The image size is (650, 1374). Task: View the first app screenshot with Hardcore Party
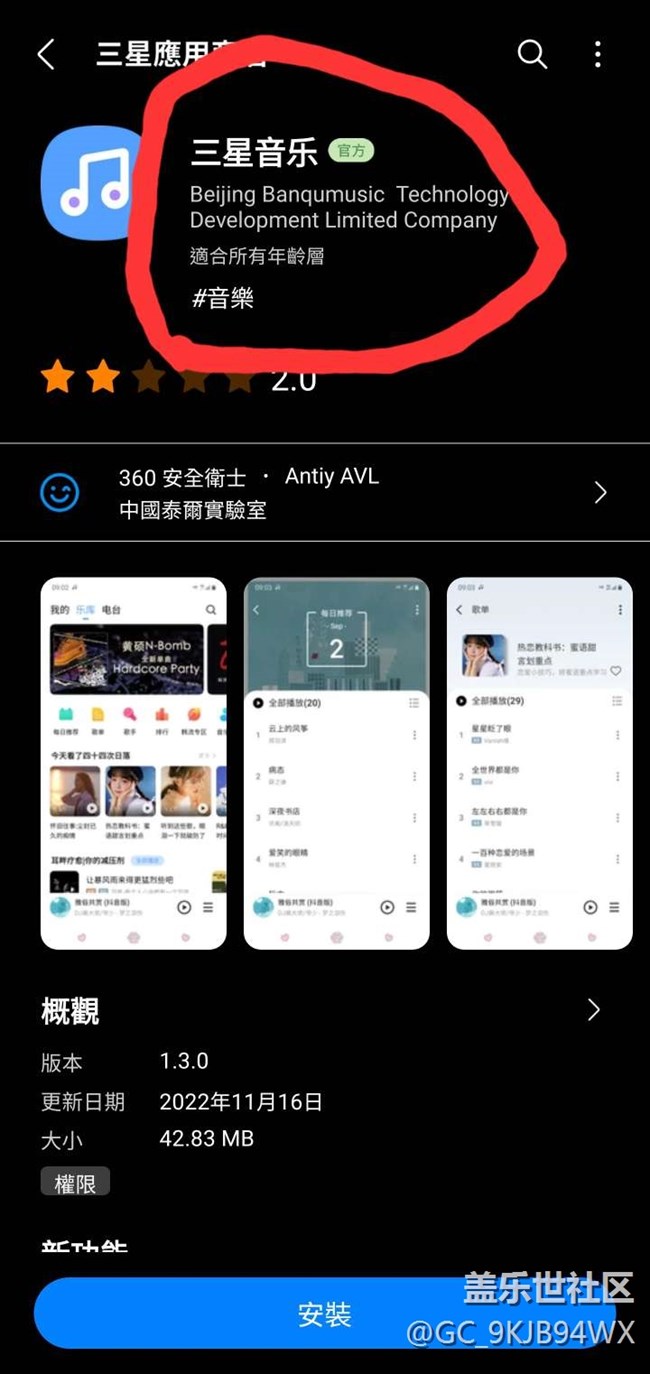click(x=133, y=762)
